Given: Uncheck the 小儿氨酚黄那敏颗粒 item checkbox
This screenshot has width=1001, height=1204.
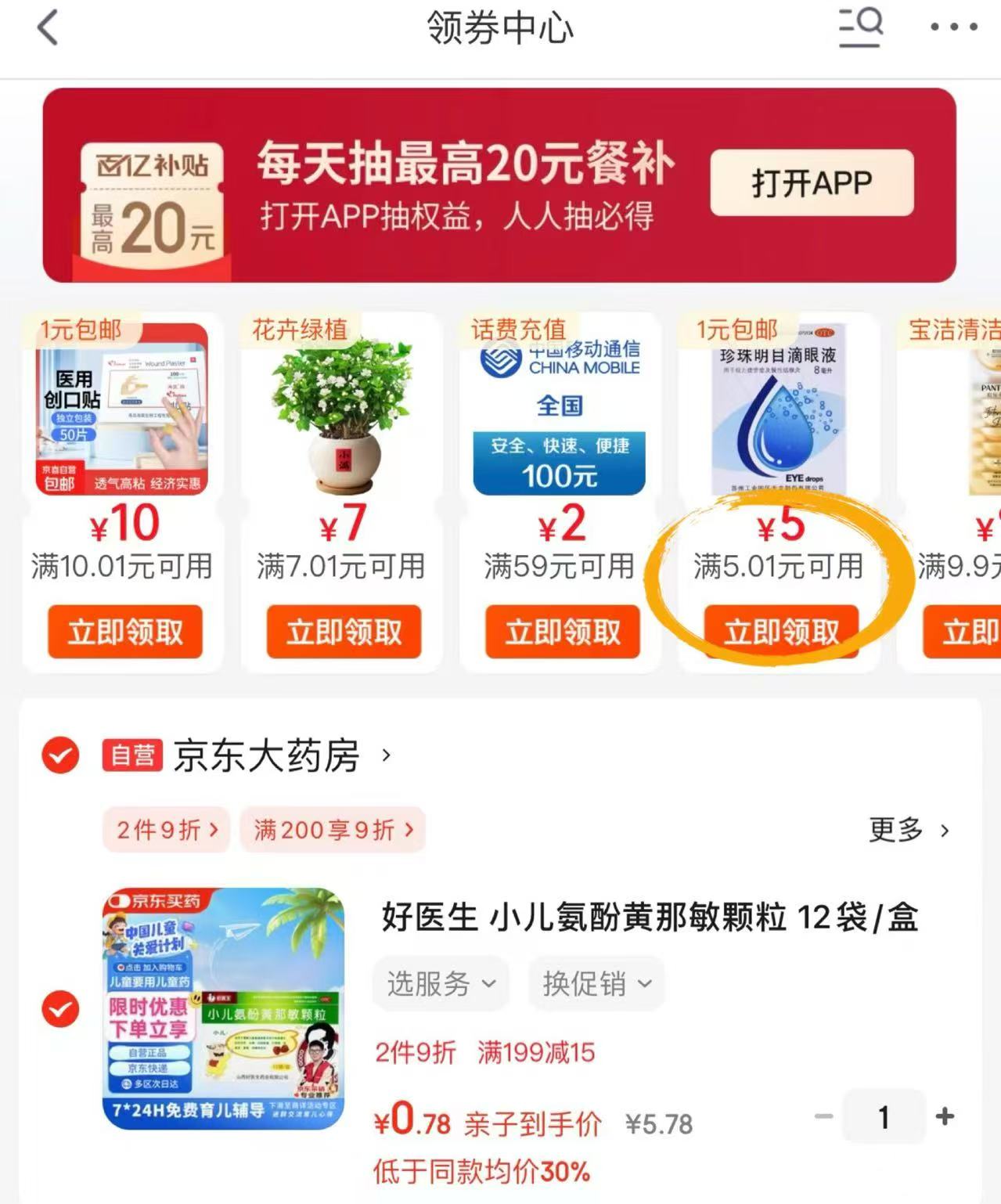Looking at the screenshot, I should pos(59,1009).
